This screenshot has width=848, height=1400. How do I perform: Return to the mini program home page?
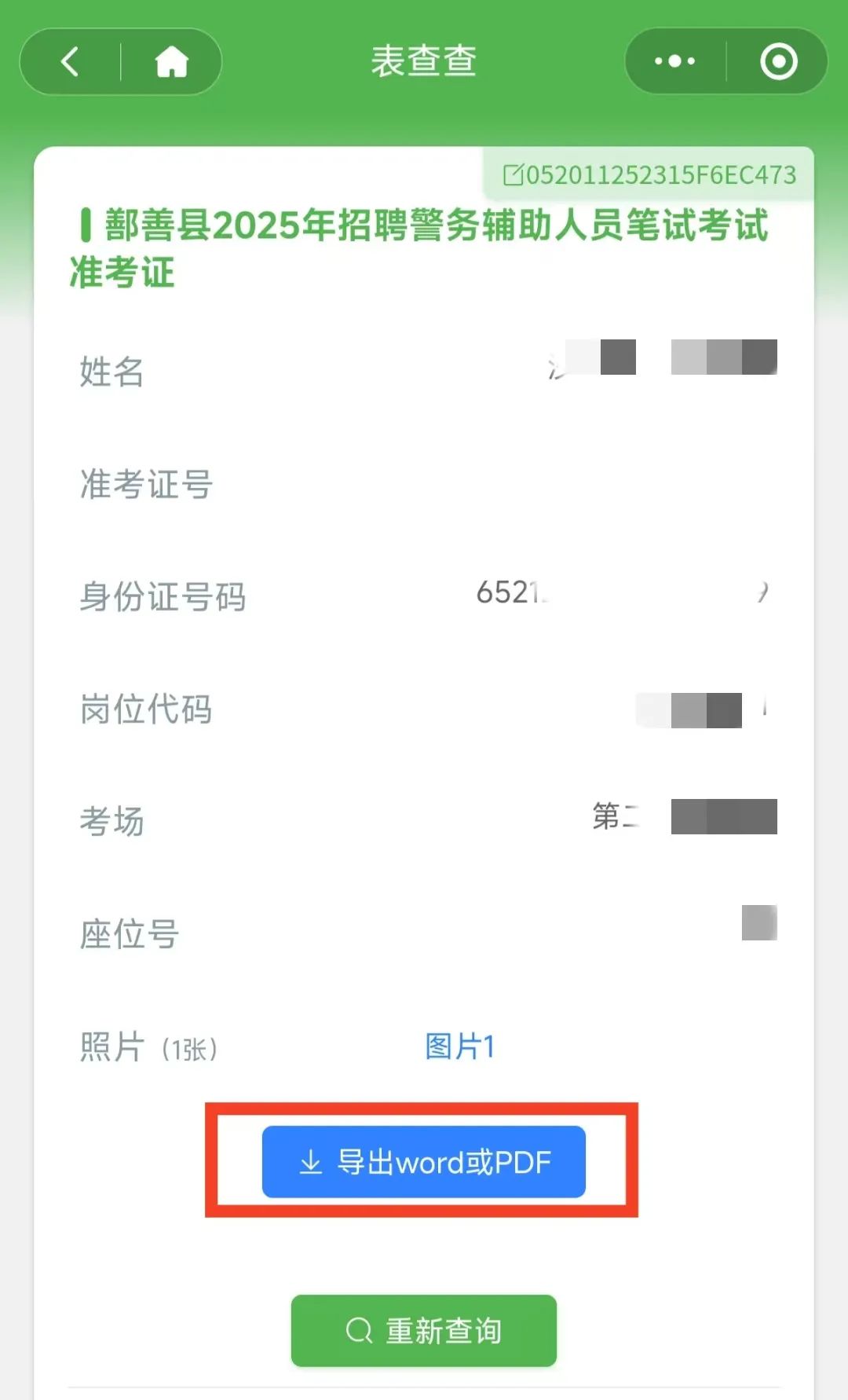[171, 61]
